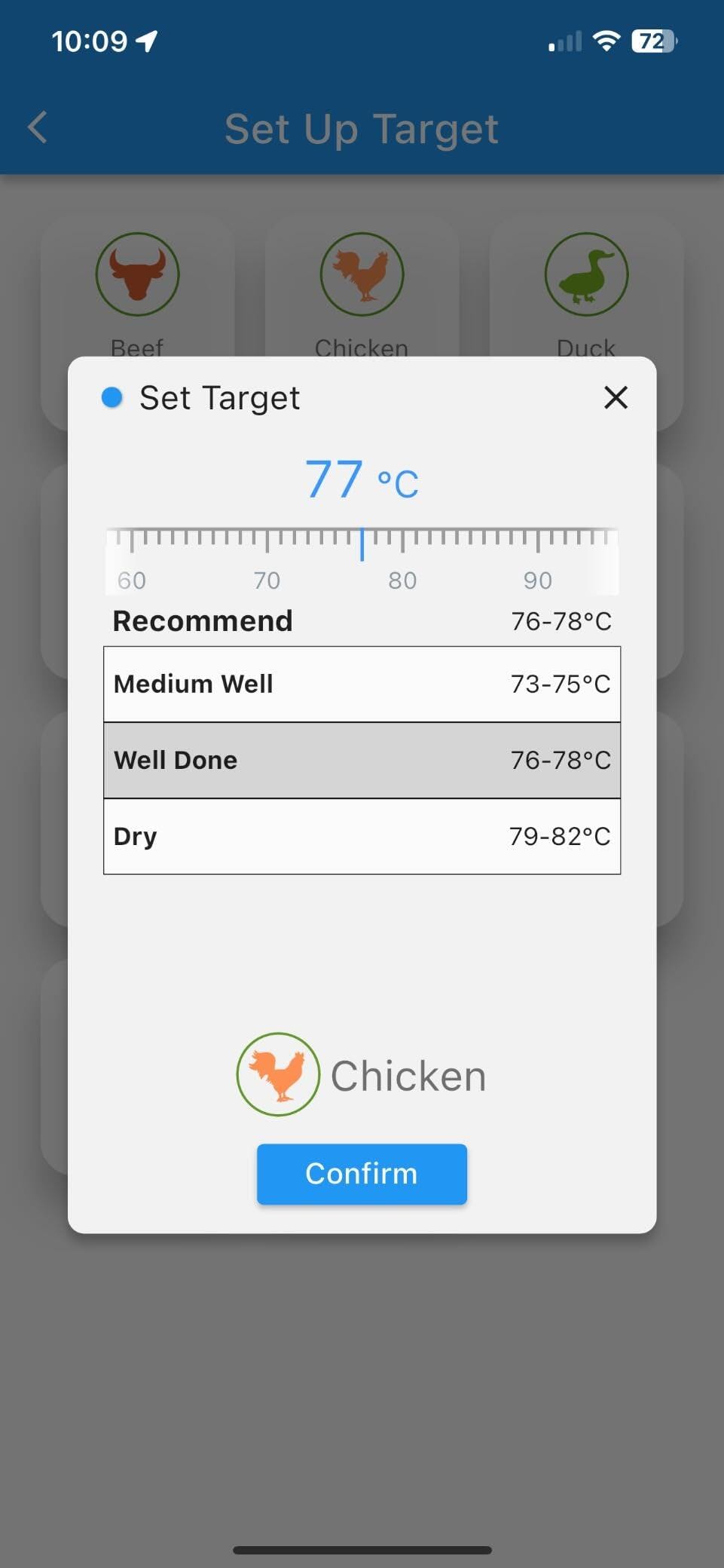724x1568 pixels.
Task: Choose the Well Done doneness option
Action: pyautogui.click(x=362, y=760)
